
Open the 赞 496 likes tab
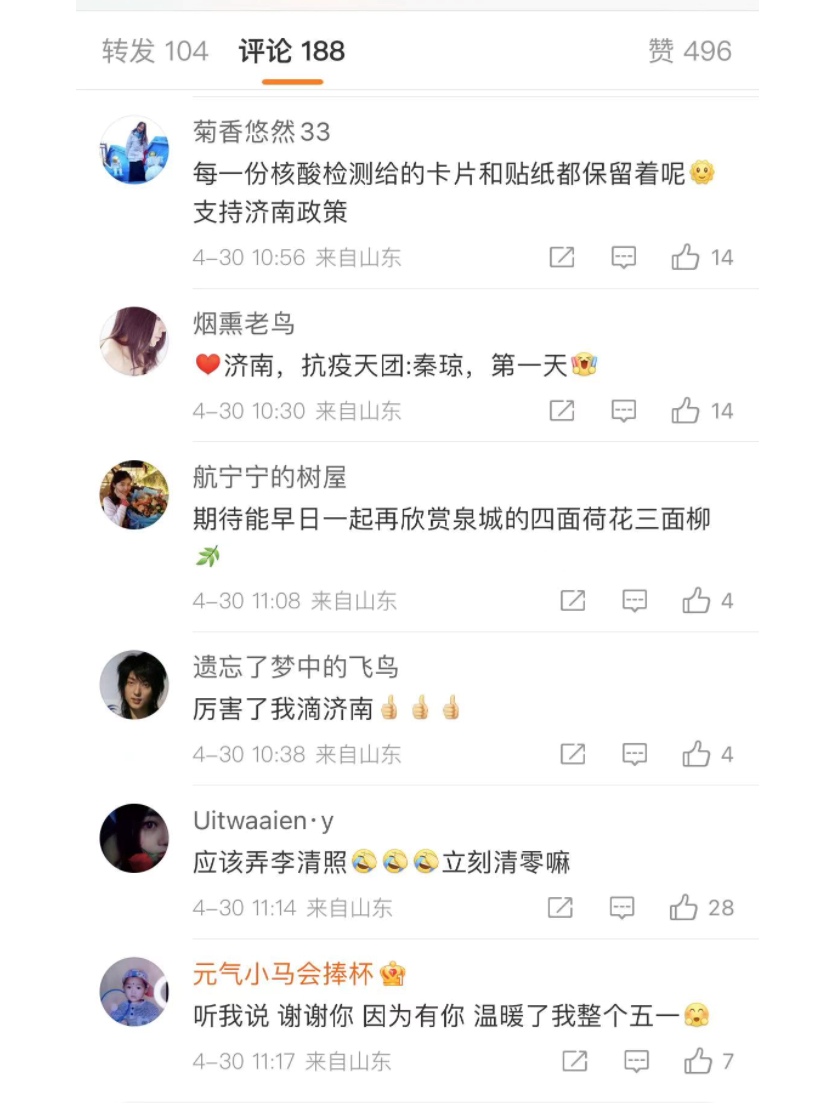pos(689,51)
